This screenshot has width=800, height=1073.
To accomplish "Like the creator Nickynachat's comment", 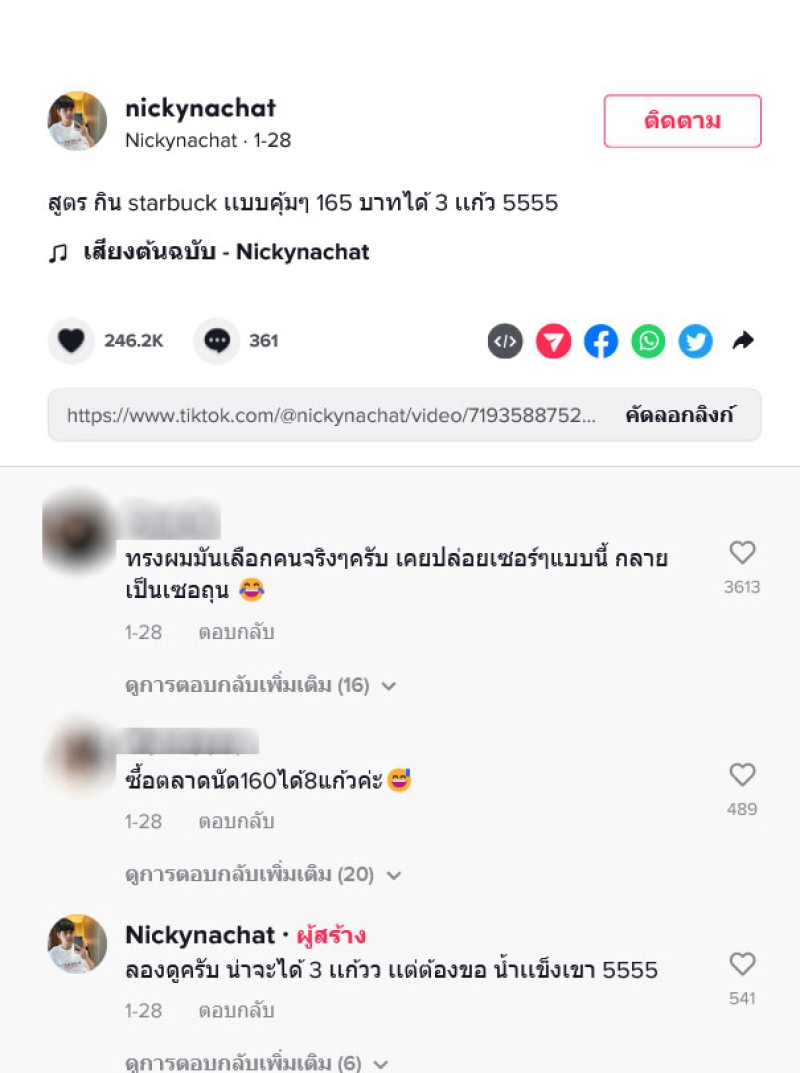I will (x=742, y=964).
